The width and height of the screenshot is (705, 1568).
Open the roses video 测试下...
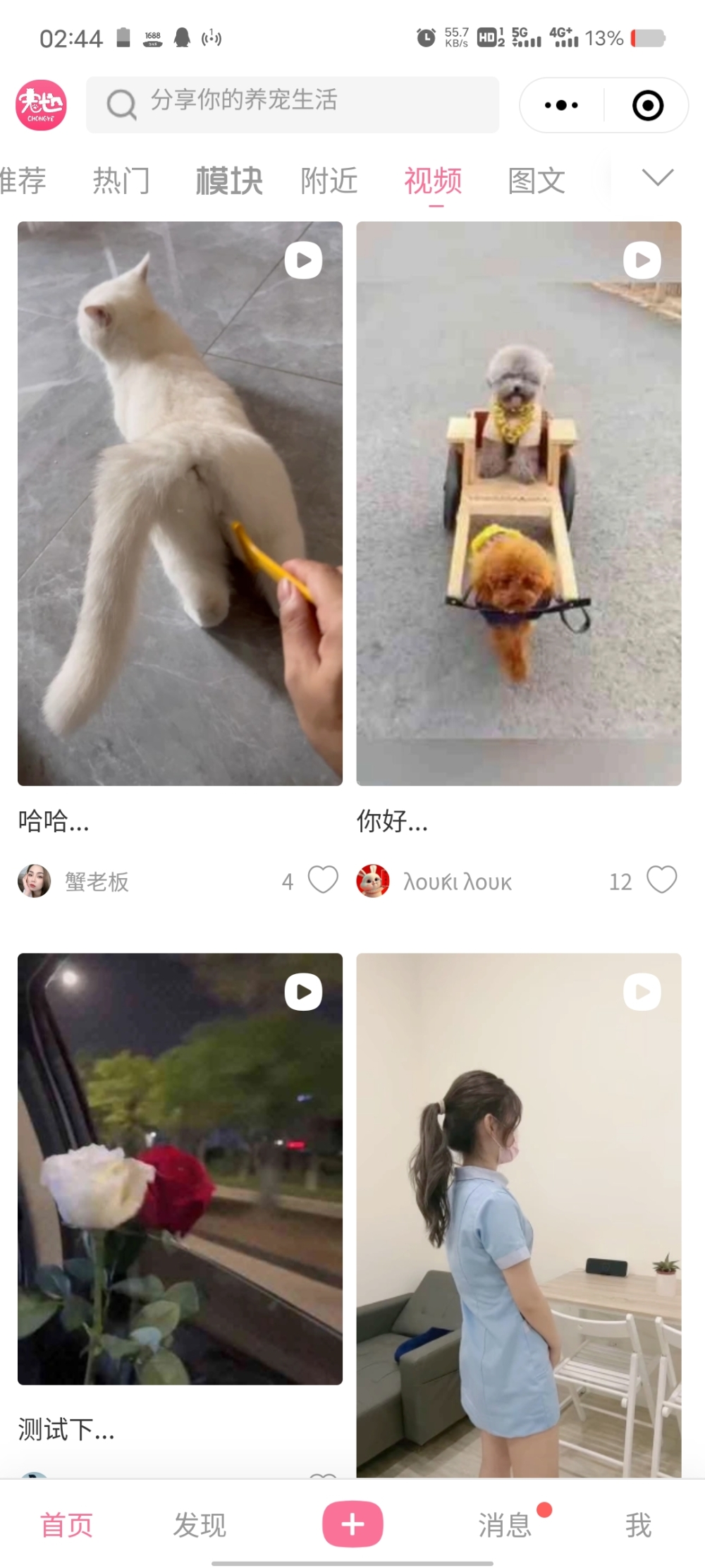point(180,1168)
